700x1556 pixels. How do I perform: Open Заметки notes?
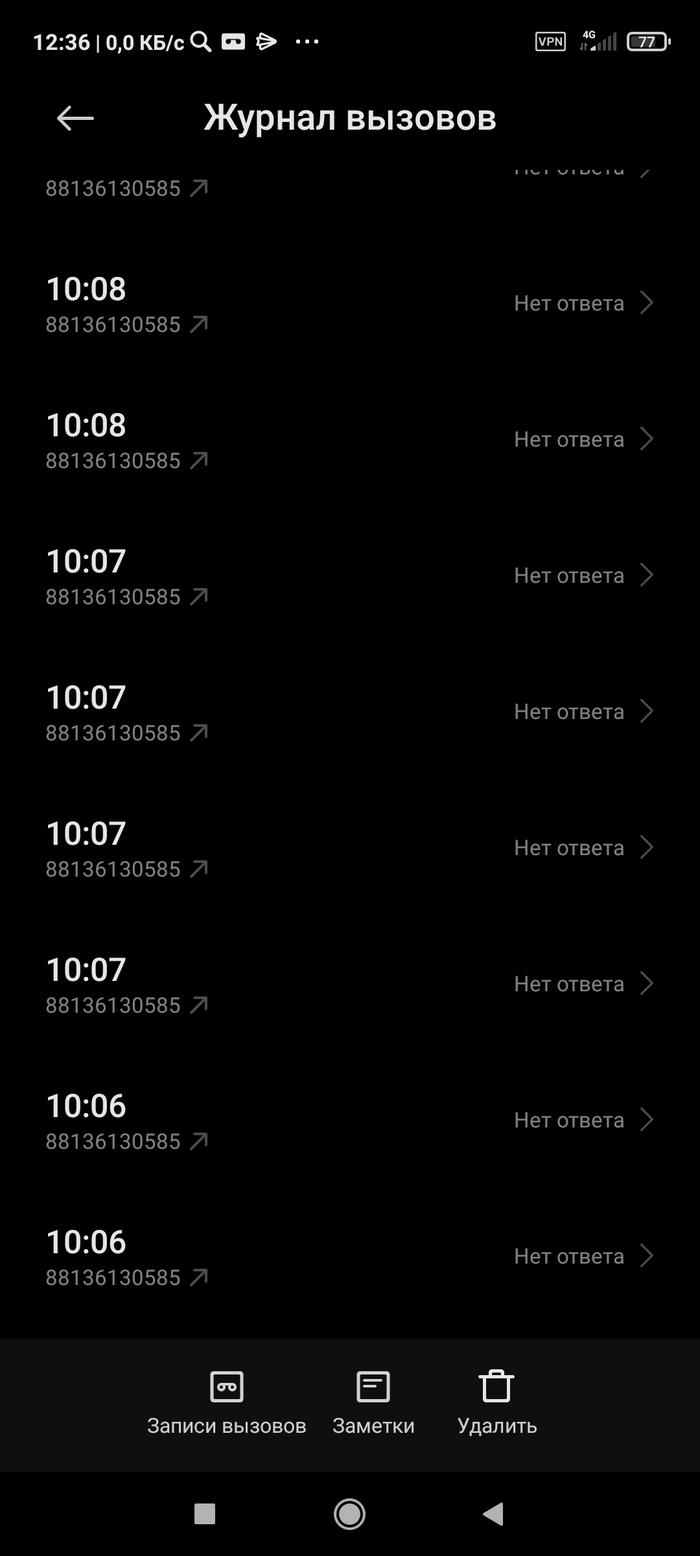tap(373, 1402)
